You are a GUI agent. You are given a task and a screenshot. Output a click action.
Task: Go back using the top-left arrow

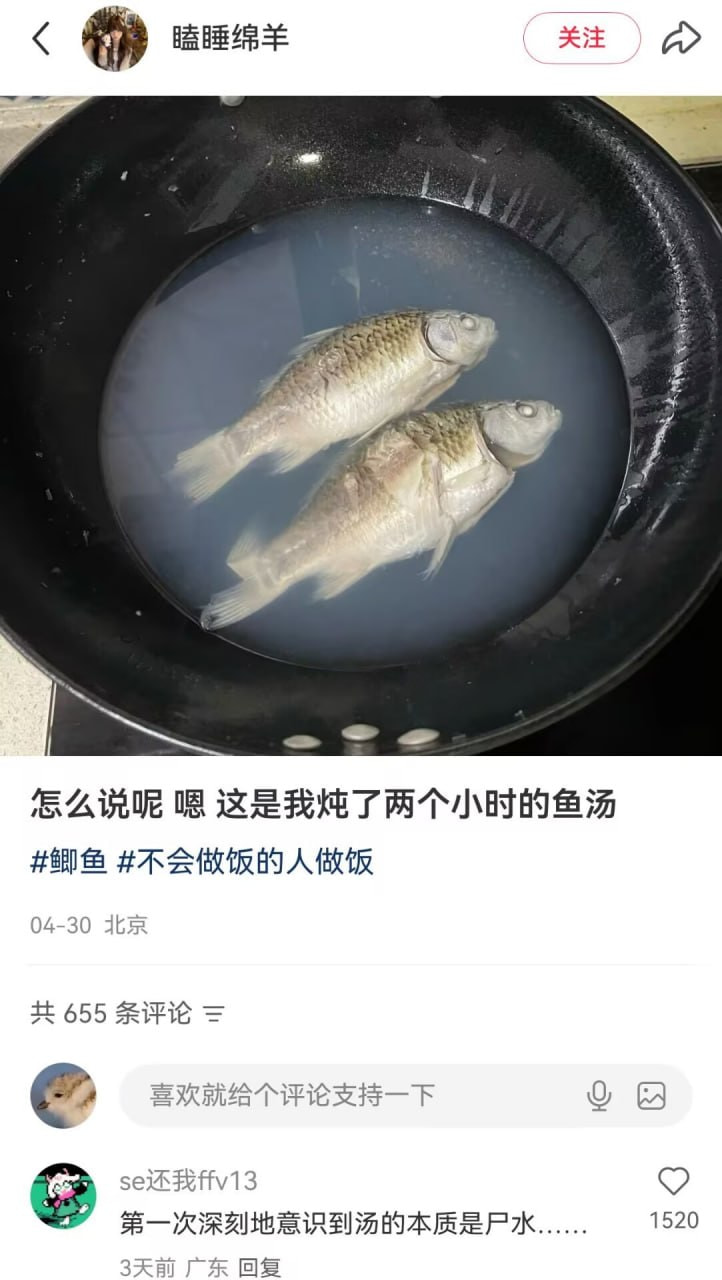pyautogui.click(x=41, y=39)
